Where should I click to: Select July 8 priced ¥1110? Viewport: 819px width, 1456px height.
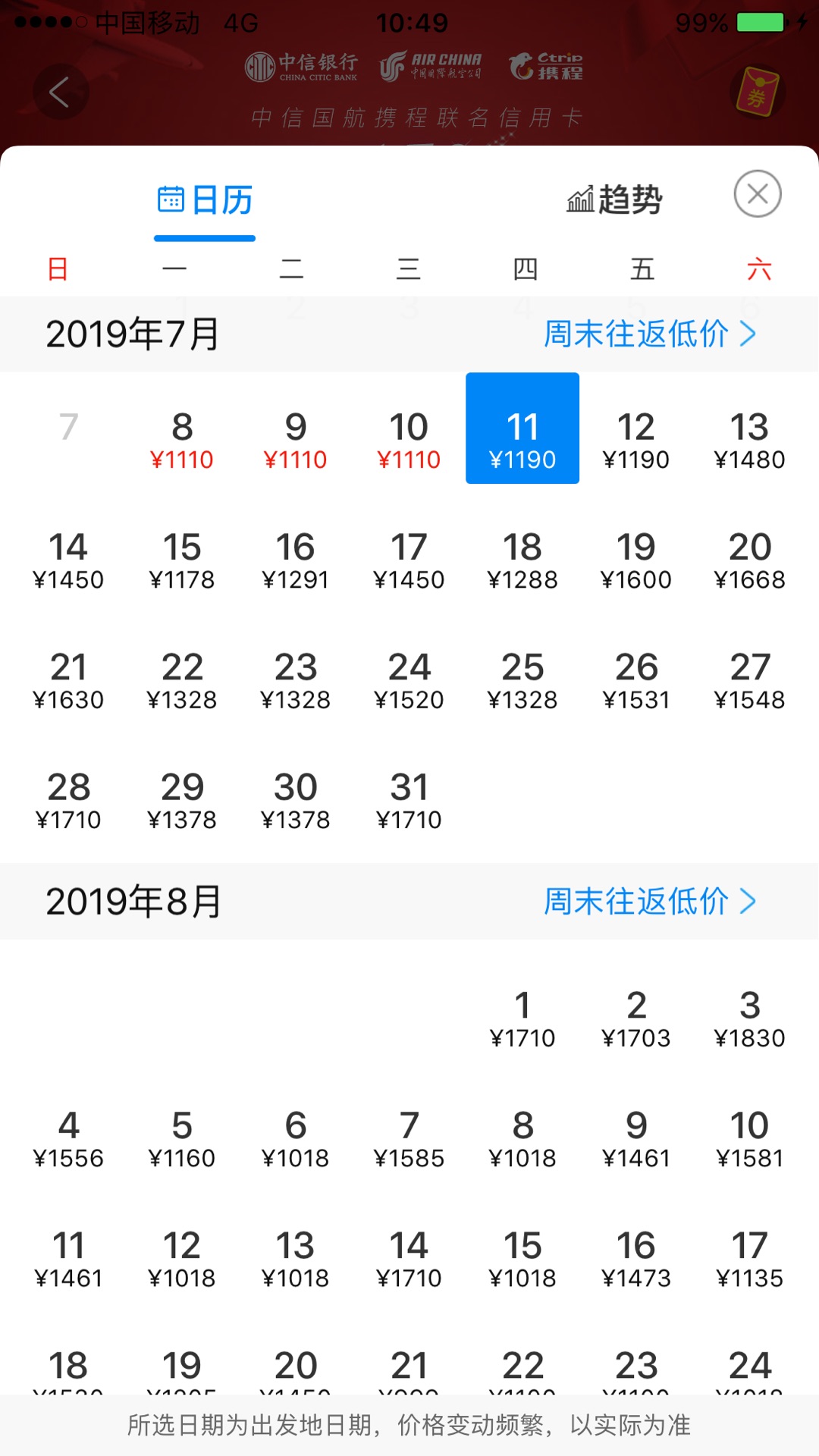(x=182, y=440)
